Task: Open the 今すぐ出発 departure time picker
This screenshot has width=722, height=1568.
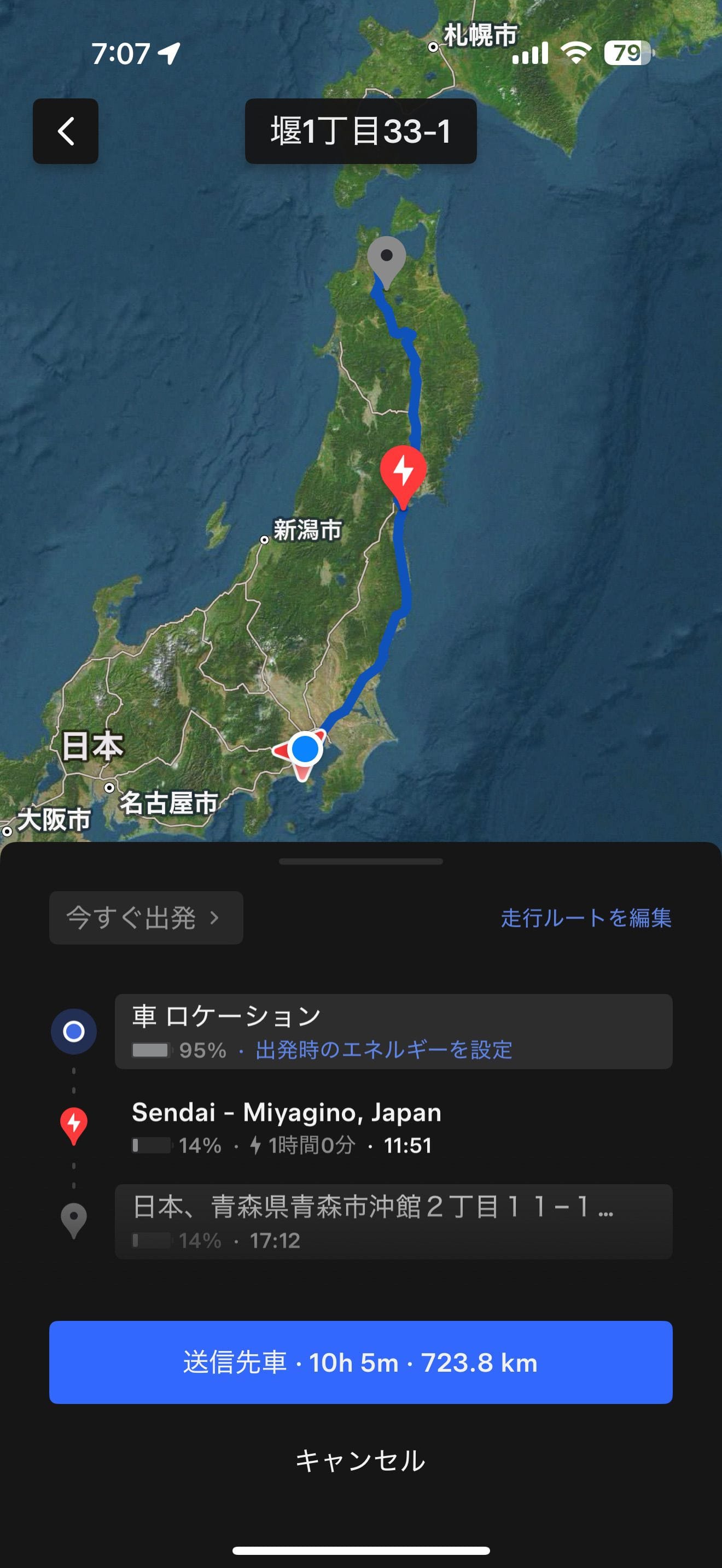Action: click(x=145, y=917)
